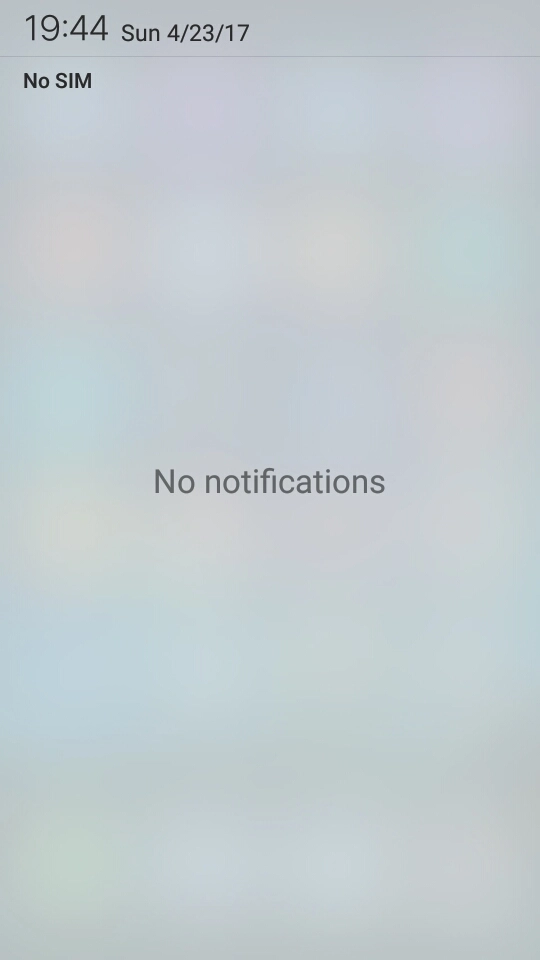Open the clock from the 19:44 time
This screenshot has height=960, width=540.
pos(66,29)
